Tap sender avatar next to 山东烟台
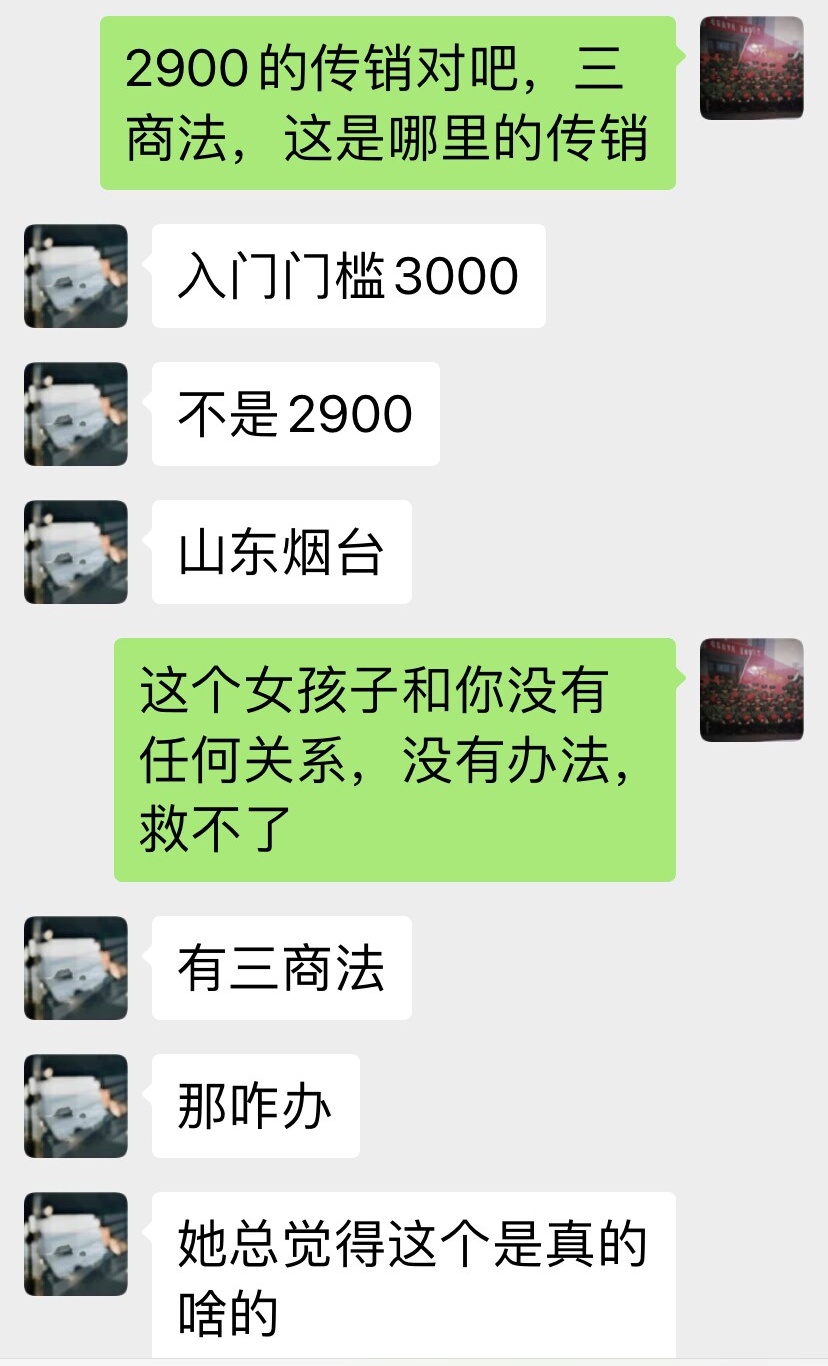 (76, 552)
